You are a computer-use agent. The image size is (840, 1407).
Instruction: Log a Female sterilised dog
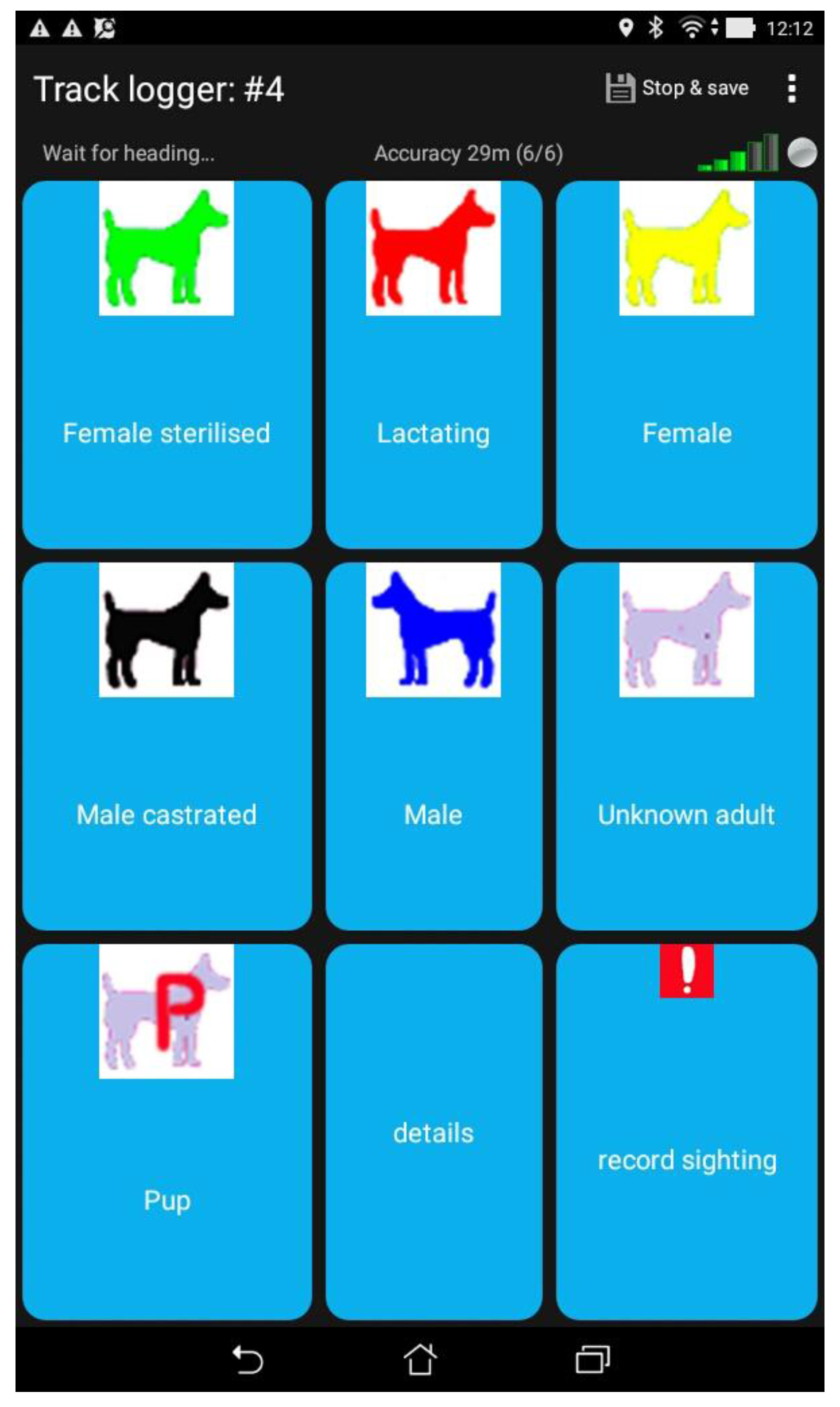pos(167,365)
